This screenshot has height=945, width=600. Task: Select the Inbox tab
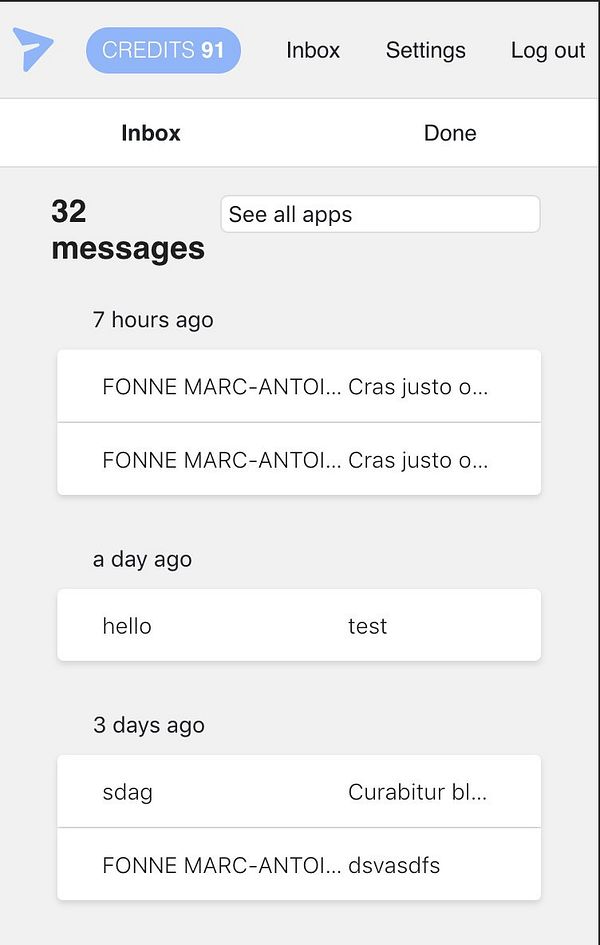(x=151, y=133)
